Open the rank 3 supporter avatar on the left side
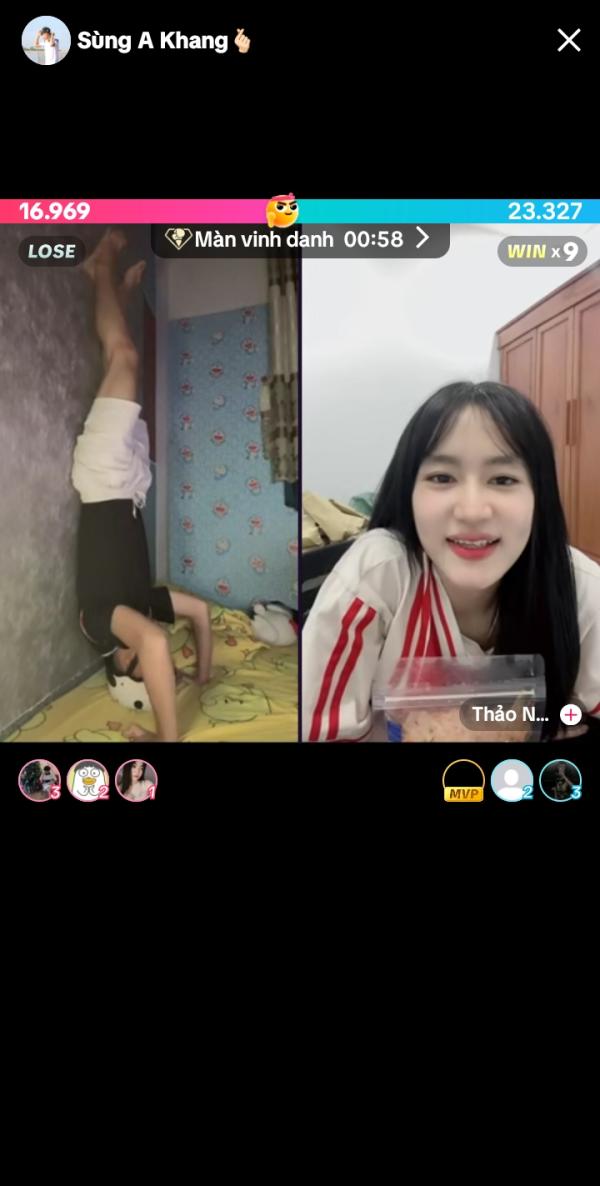This screenshot has height=1186, width=600. coord(39,781)
